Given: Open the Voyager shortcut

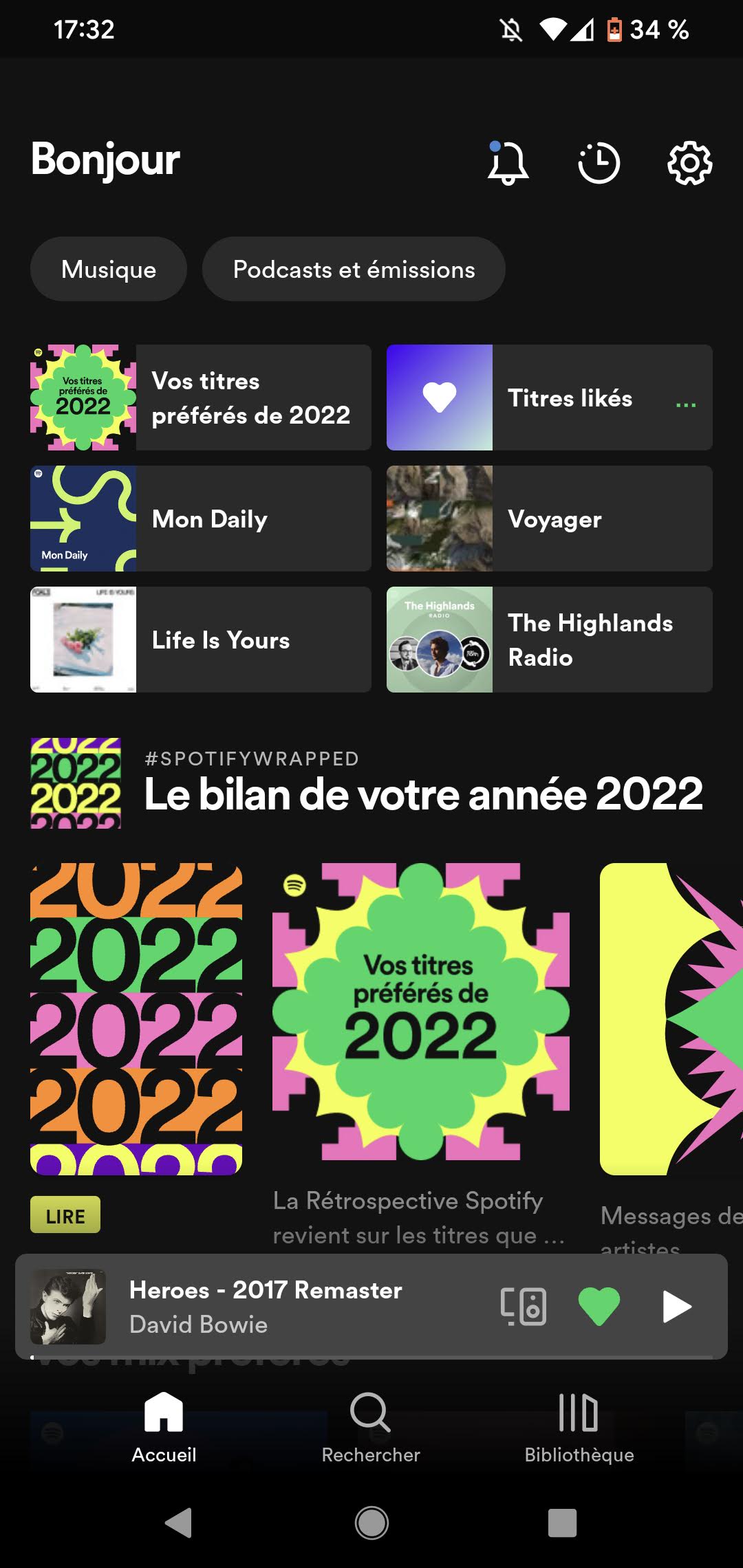Looking at the screenshot, I should pyautogui.click(x=549, y=519).
